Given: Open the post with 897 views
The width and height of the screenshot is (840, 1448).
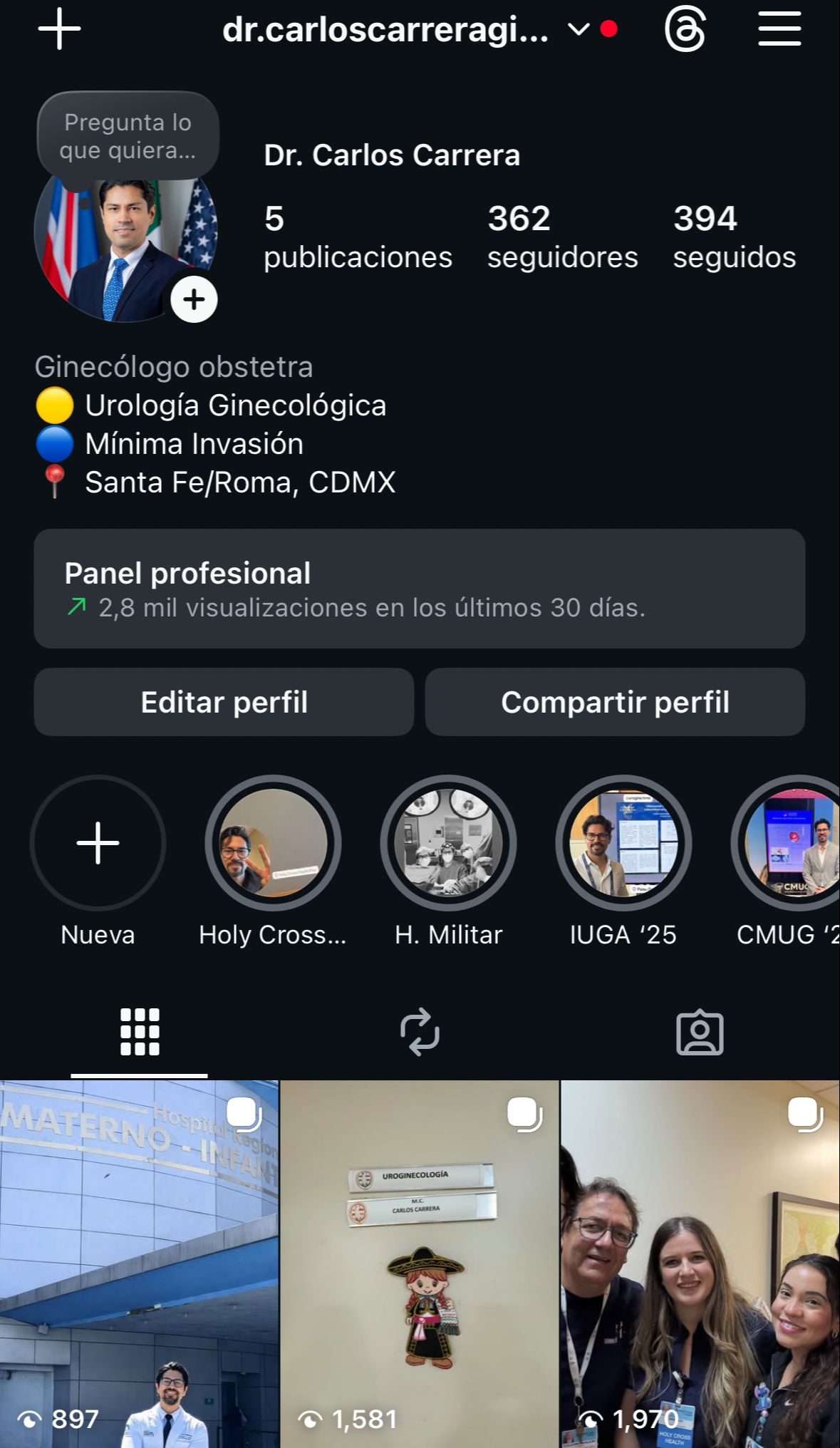Looking at the screenshot, I should [139, 1263].
